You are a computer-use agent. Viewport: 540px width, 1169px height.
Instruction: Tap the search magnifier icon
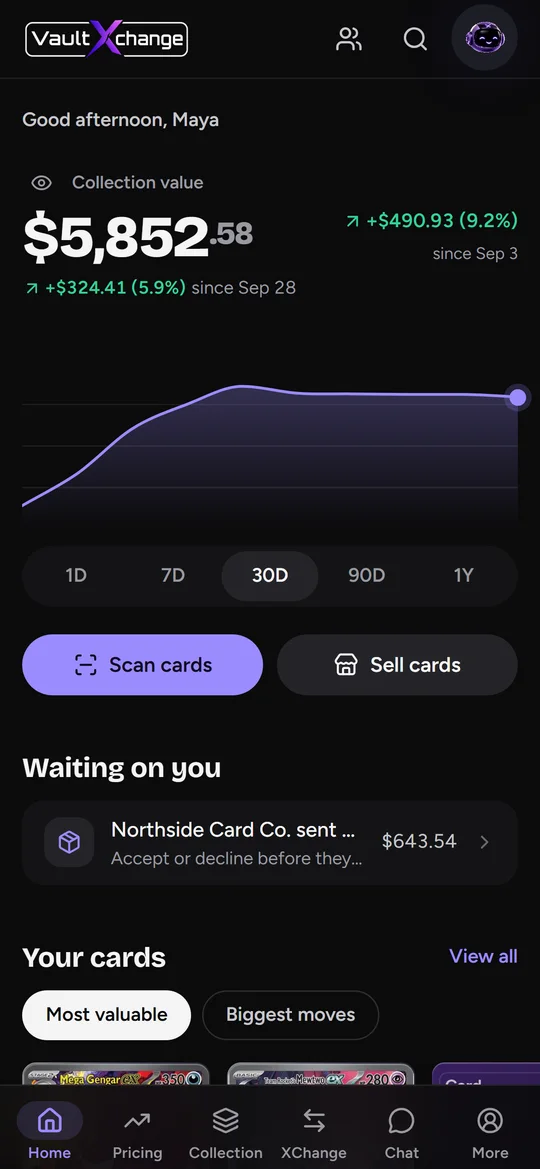click(x=415, y=39)
